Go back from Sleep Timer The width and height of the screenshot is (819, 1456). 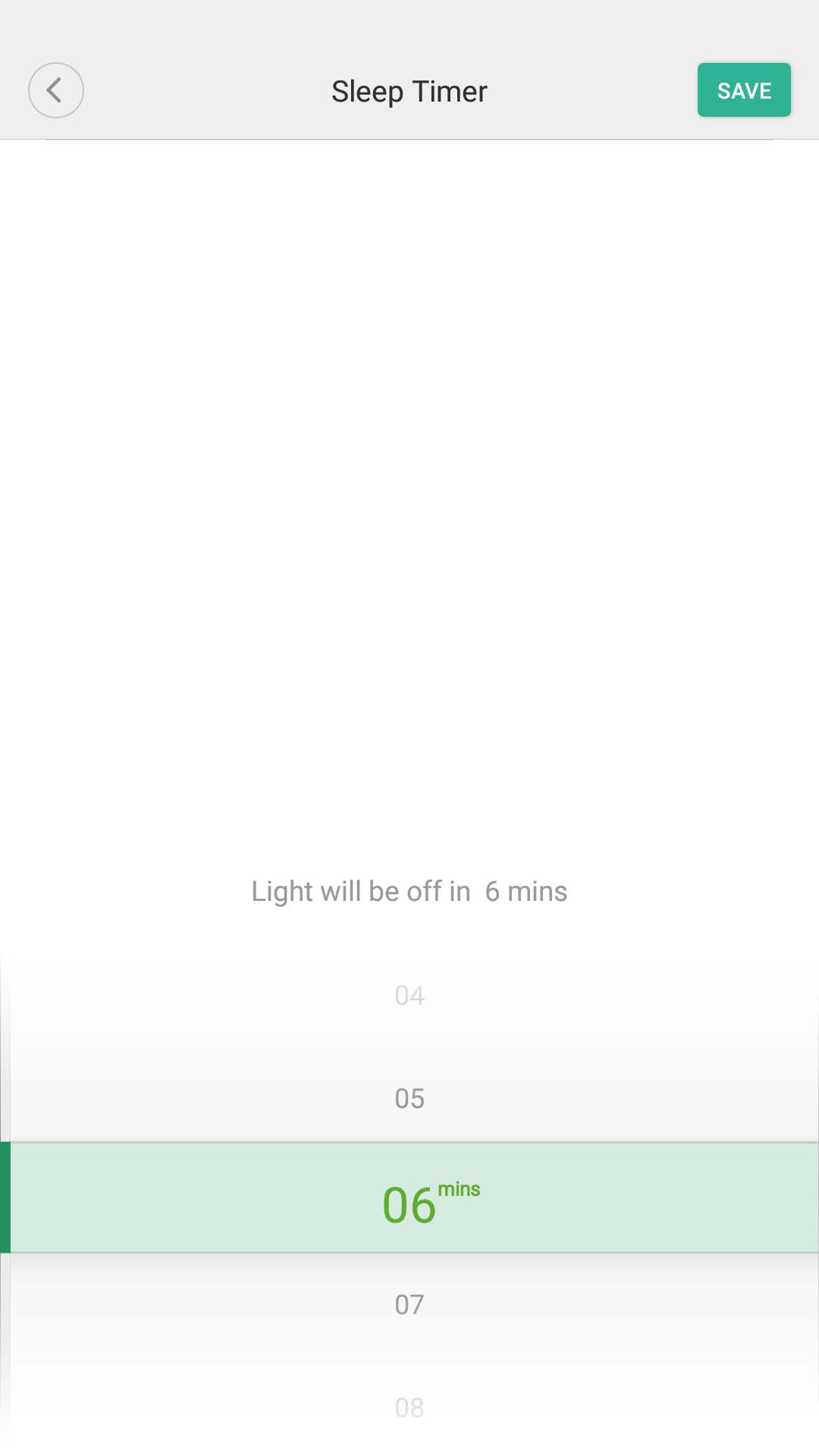tap(55, 90)
